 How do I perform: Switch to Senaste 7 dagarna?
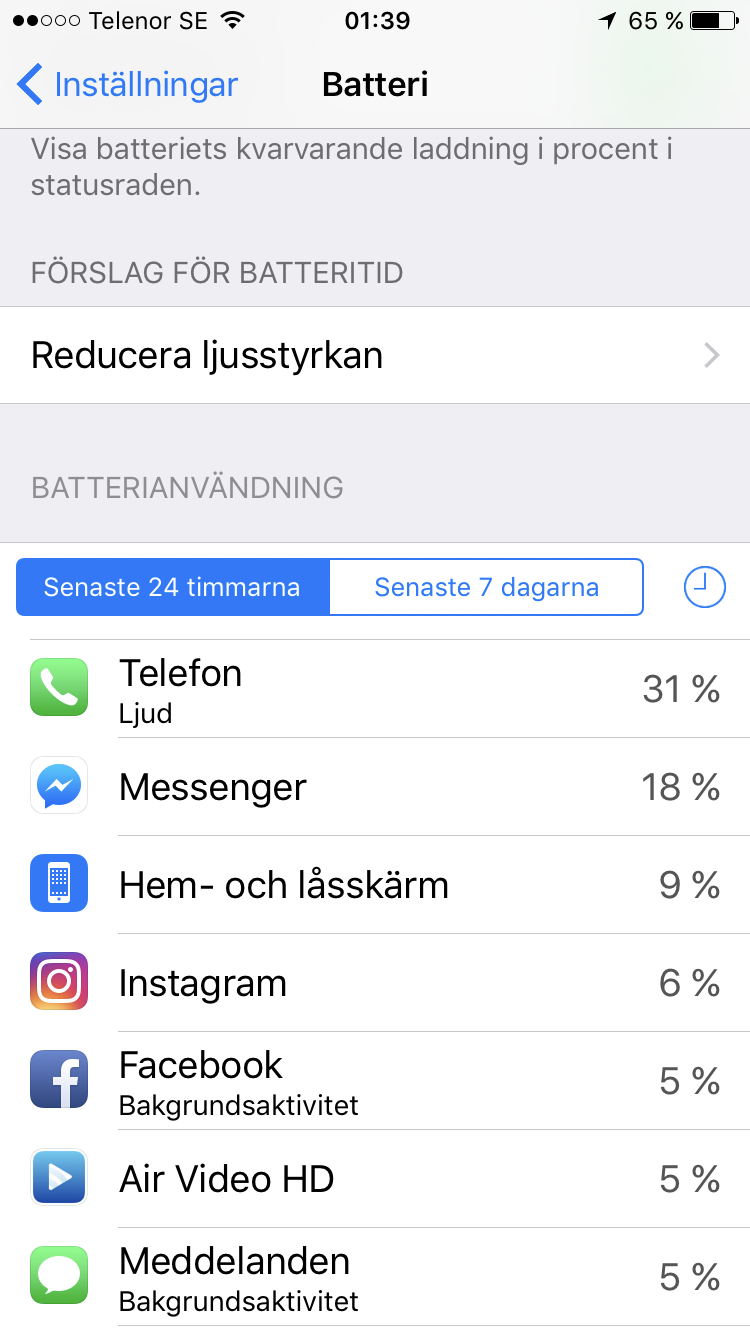(x=486, y=587)
